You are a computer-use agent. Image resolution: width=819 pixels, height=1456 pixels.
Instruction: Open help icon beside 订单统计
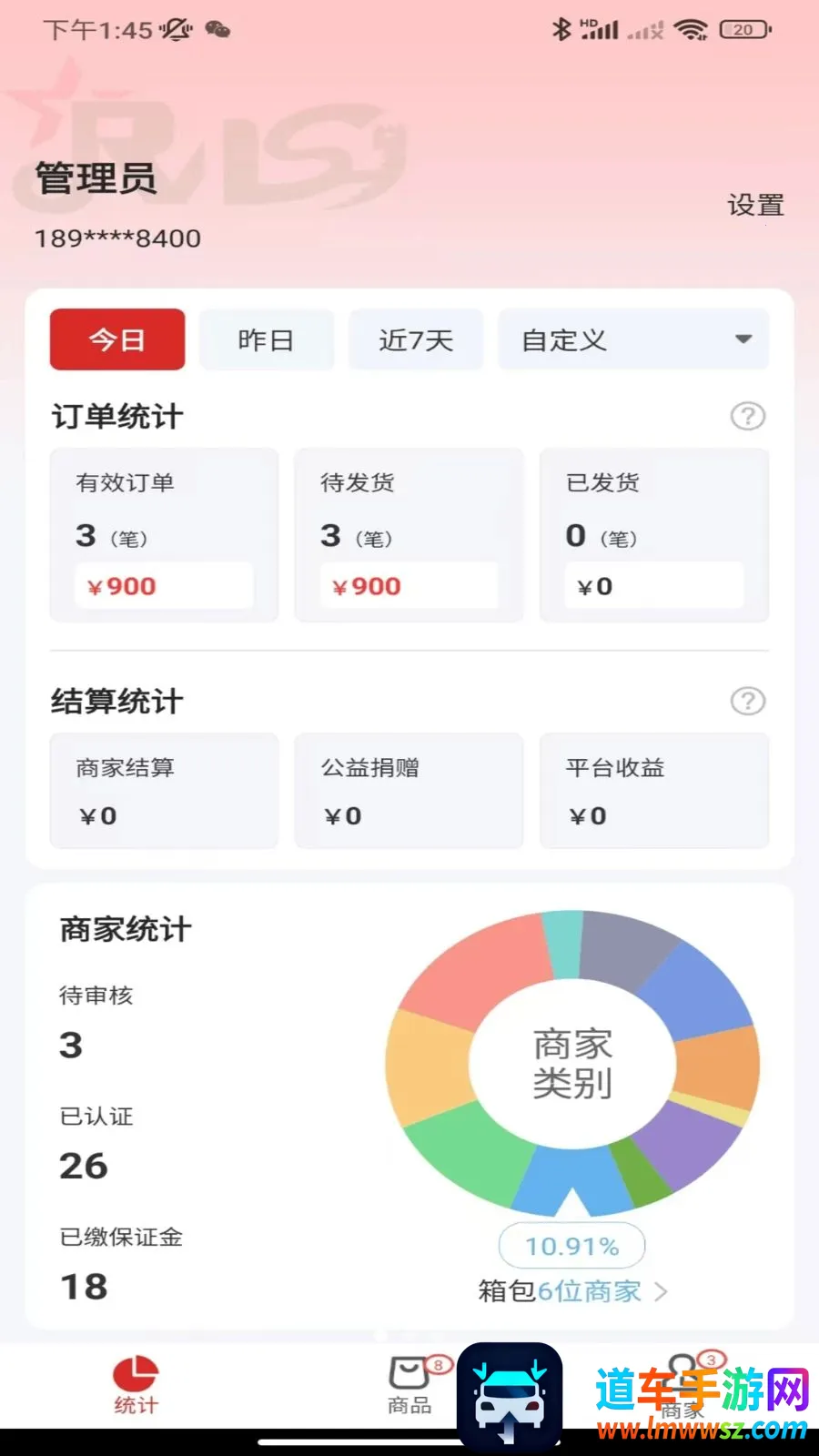(x=748, y=417)
